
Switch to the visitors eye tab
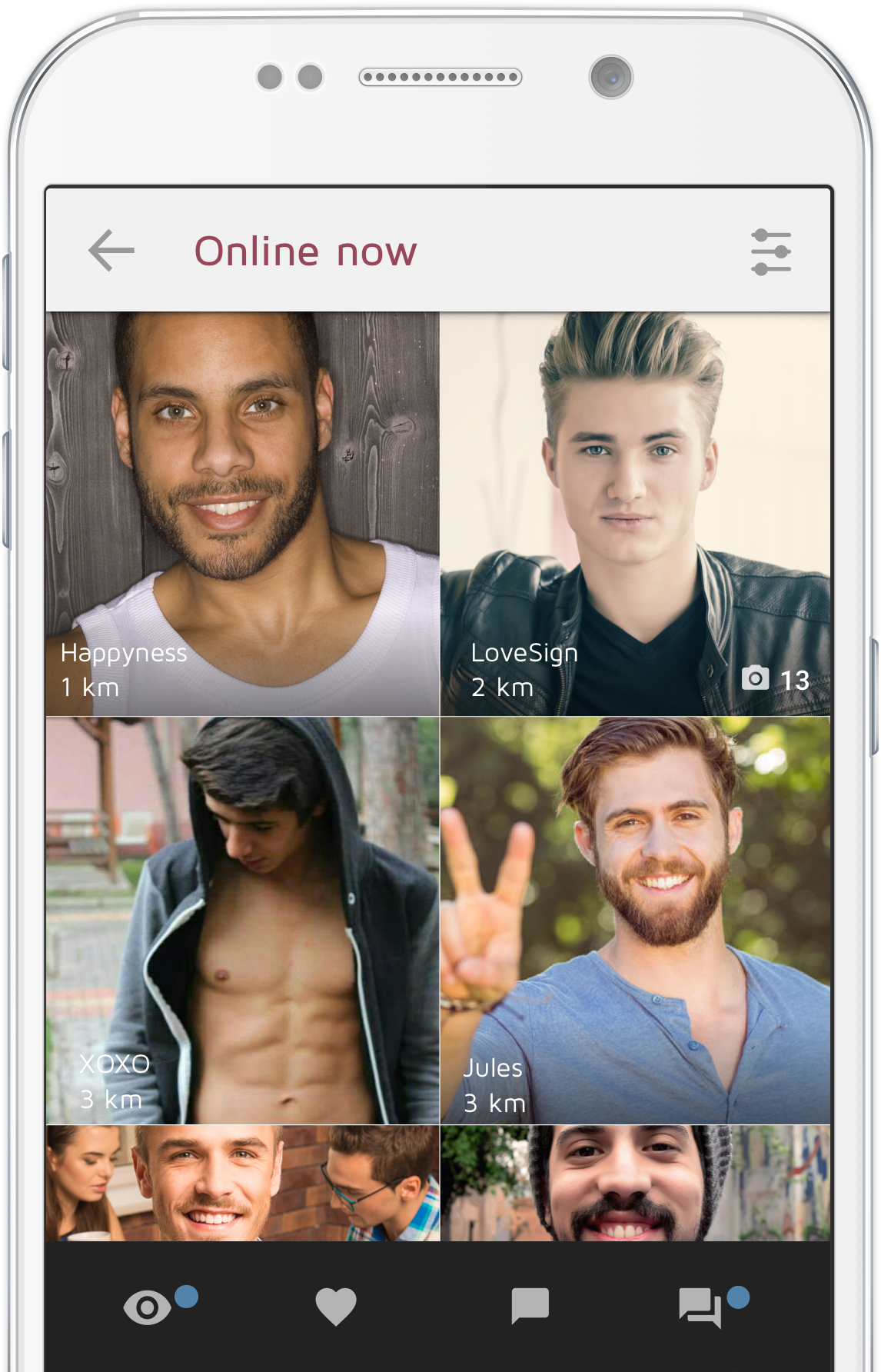pyautogui.click(x=148, y=1307)
